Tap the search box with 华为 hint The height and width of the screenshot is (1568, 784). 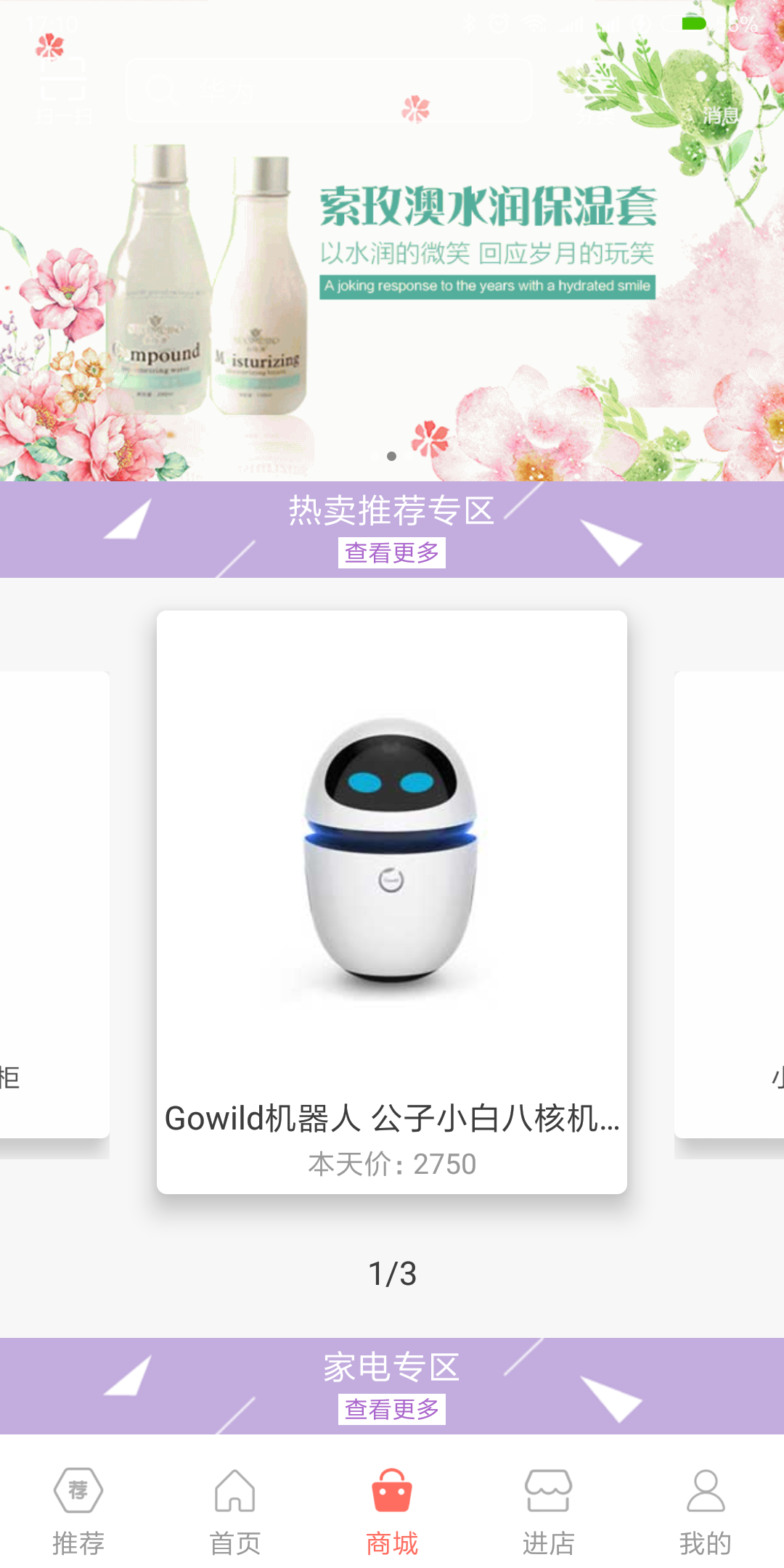[330, 91]
